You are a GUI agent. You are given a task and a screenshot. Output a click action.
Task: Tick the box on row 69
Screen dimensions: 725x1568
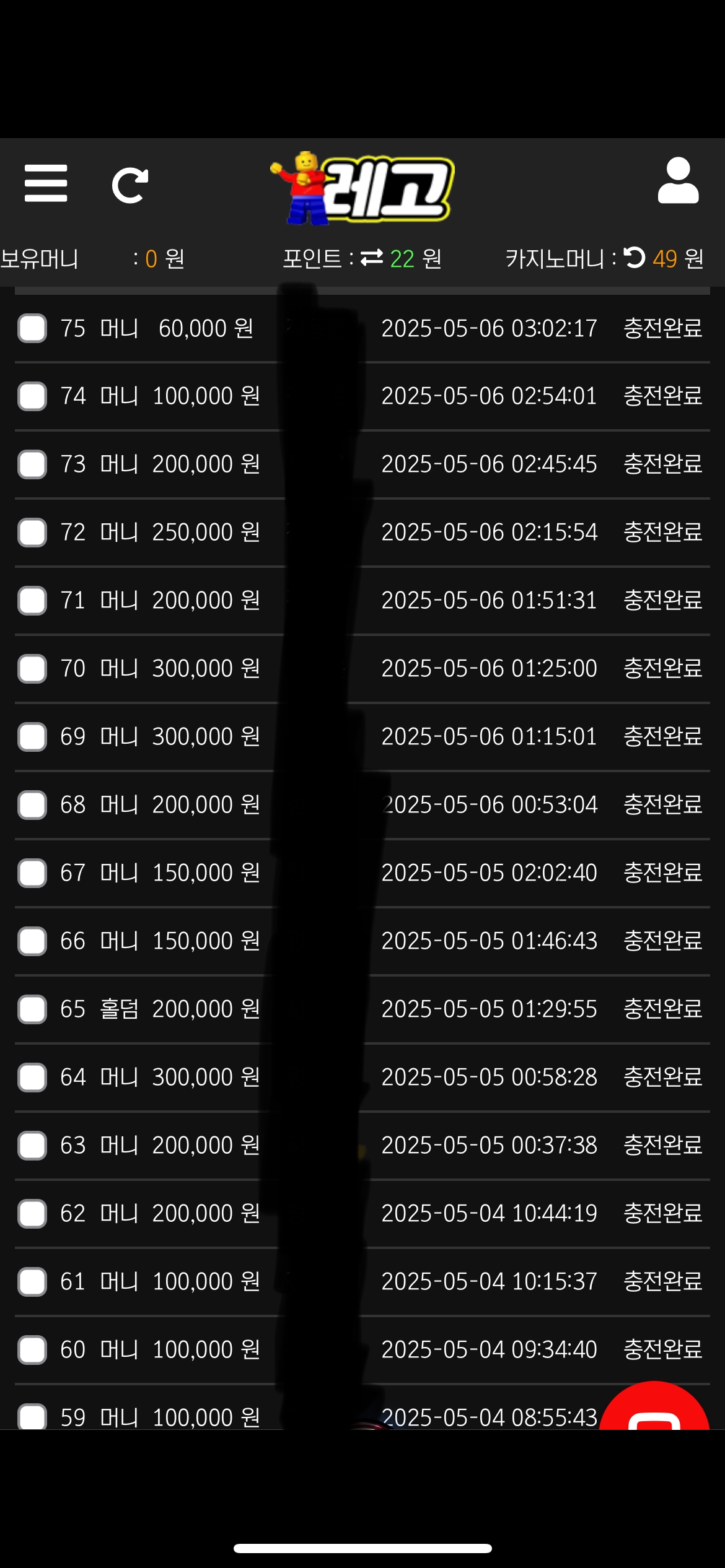click(32, 737)
